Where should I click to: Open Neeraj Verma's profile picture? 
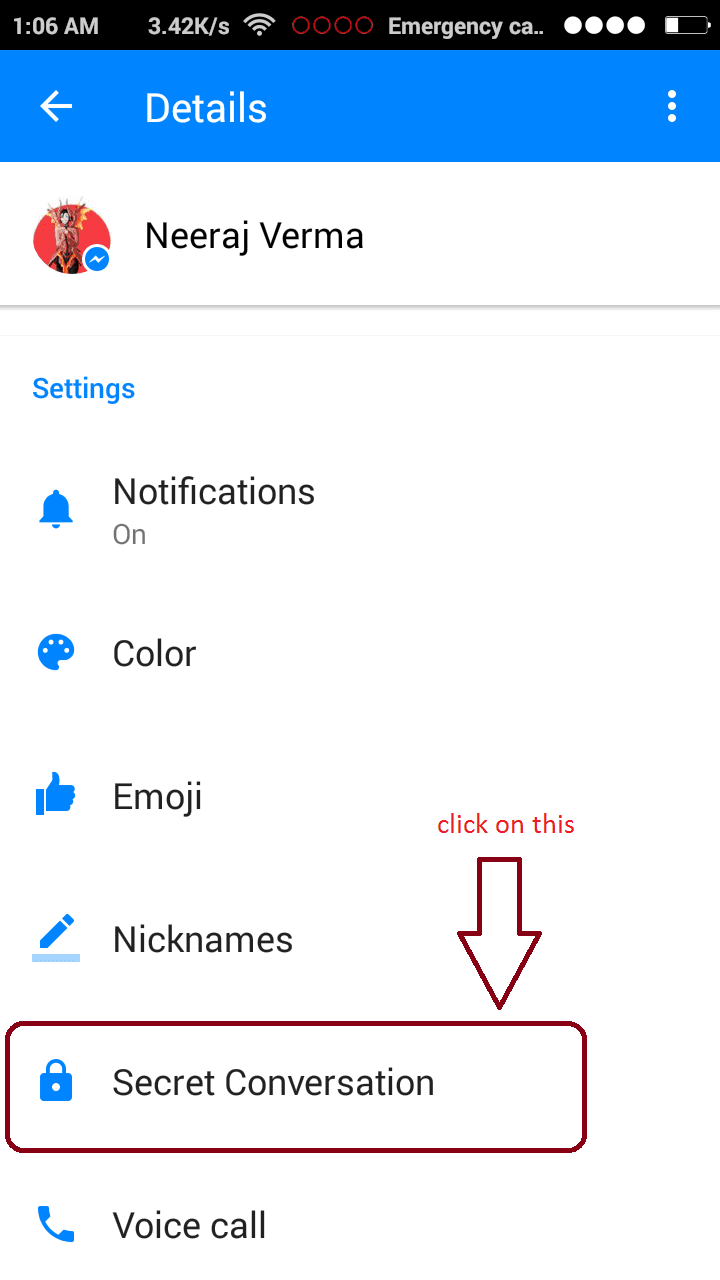71,236
